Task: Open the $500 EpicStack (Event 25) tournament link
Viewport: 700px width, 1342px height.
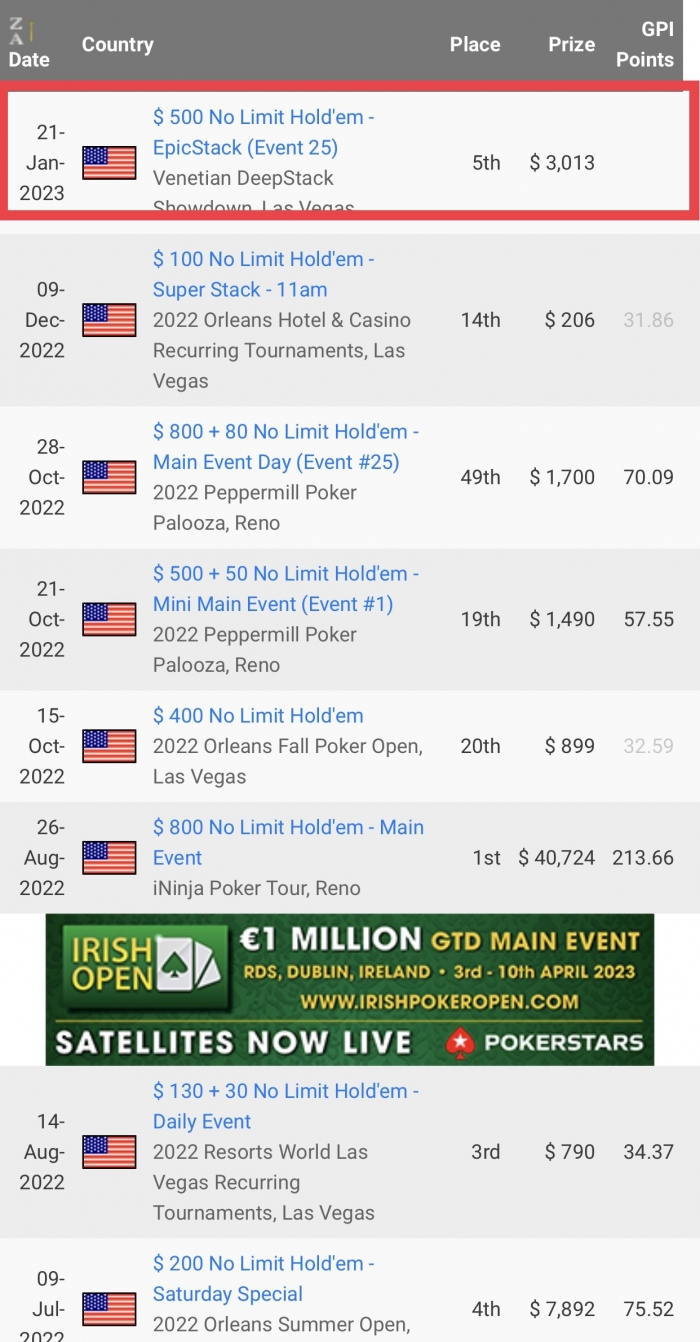Action: 263,132
